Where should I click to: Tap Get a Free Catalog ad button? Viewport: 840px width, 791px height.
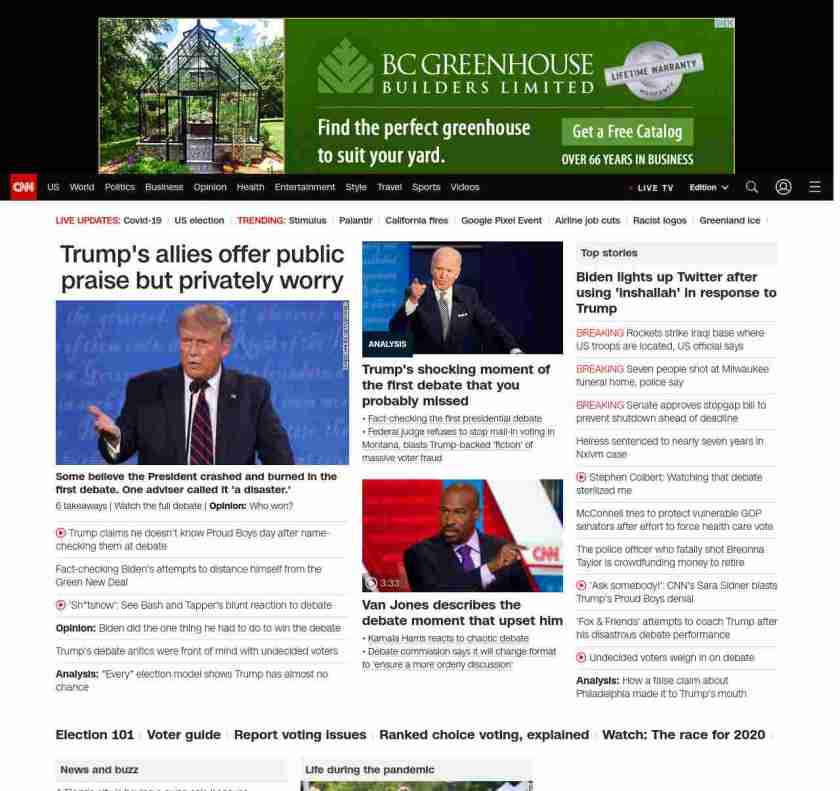click(x=627, y=131)
